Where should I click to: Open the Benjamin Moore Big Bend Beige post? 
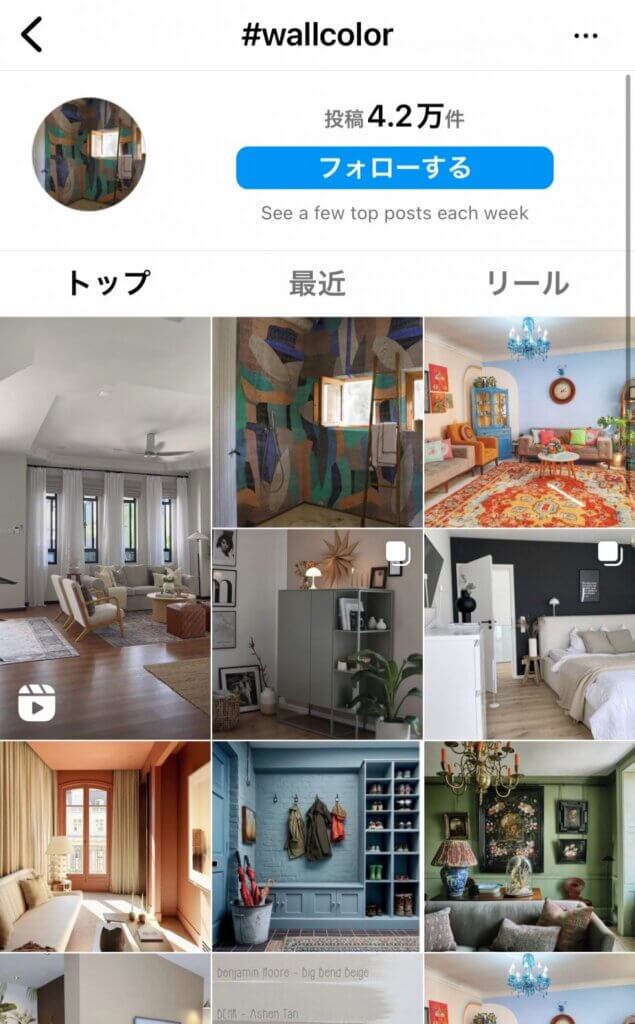[318, 989]
